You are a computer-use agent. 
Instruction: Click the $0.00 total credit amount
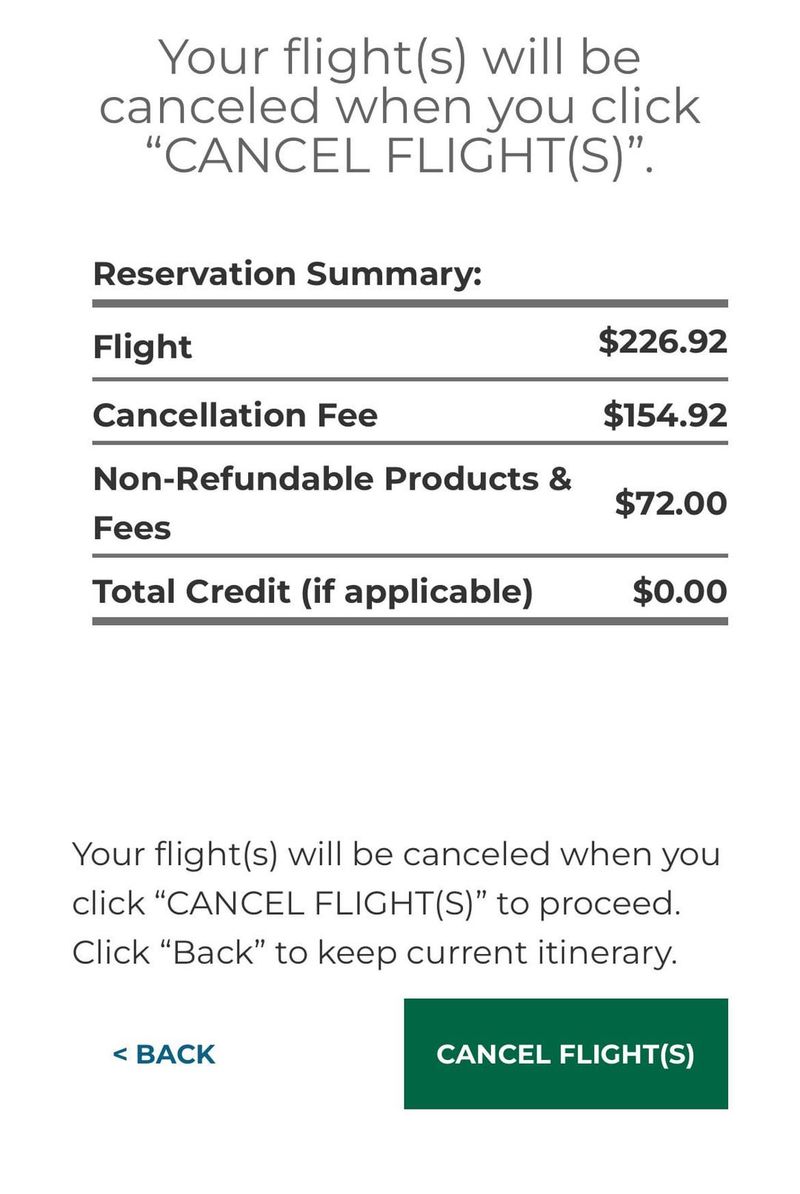[x=680, y=590]
